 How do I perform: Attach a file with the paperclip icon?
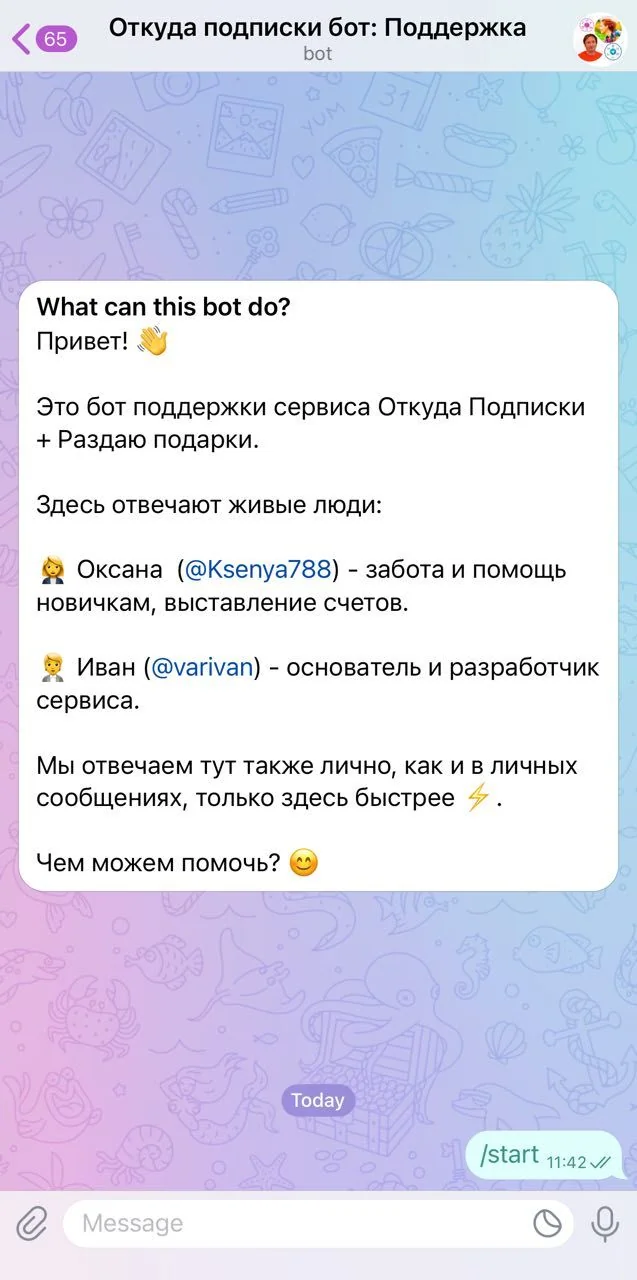(x=32, y=1223)
